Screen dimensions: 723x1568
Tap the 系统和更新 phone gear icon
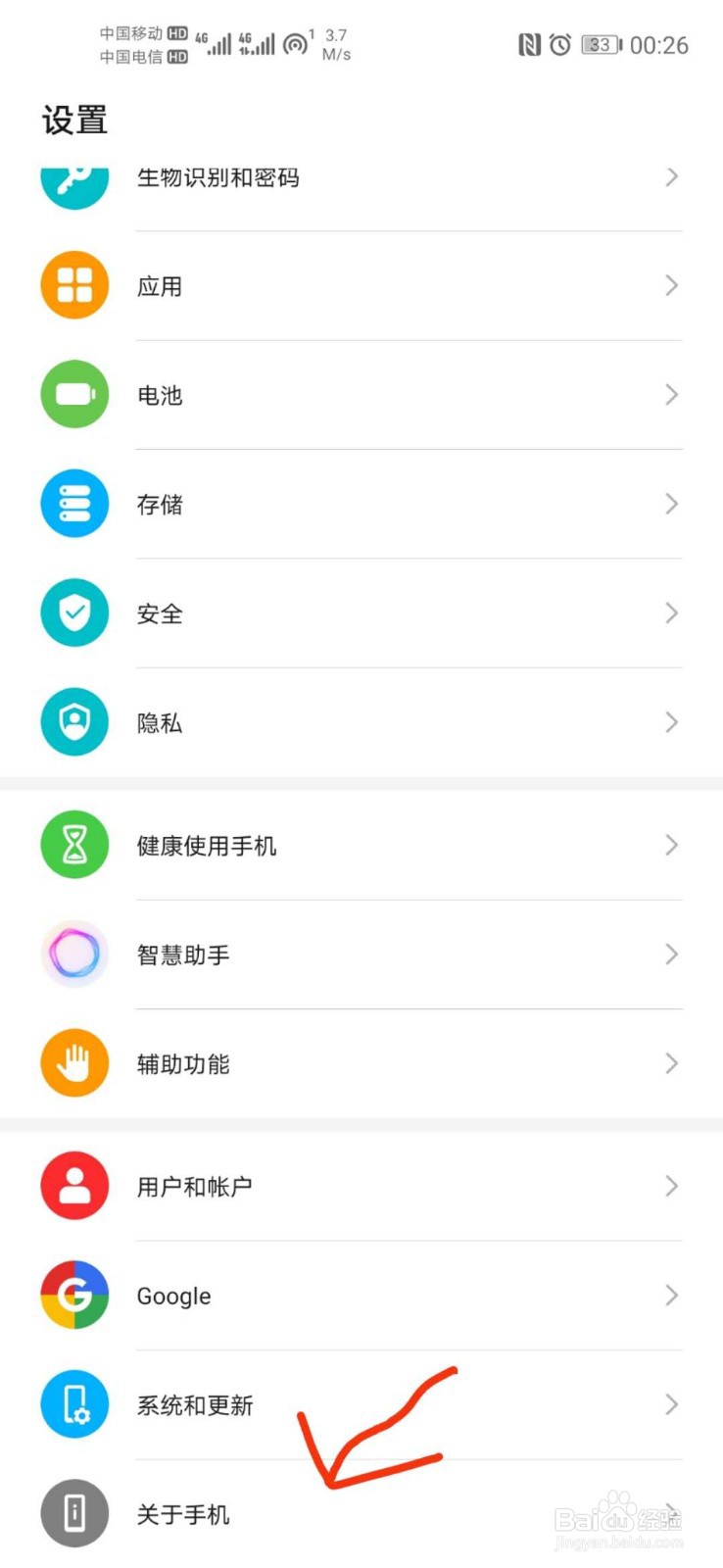(73, 1404)
